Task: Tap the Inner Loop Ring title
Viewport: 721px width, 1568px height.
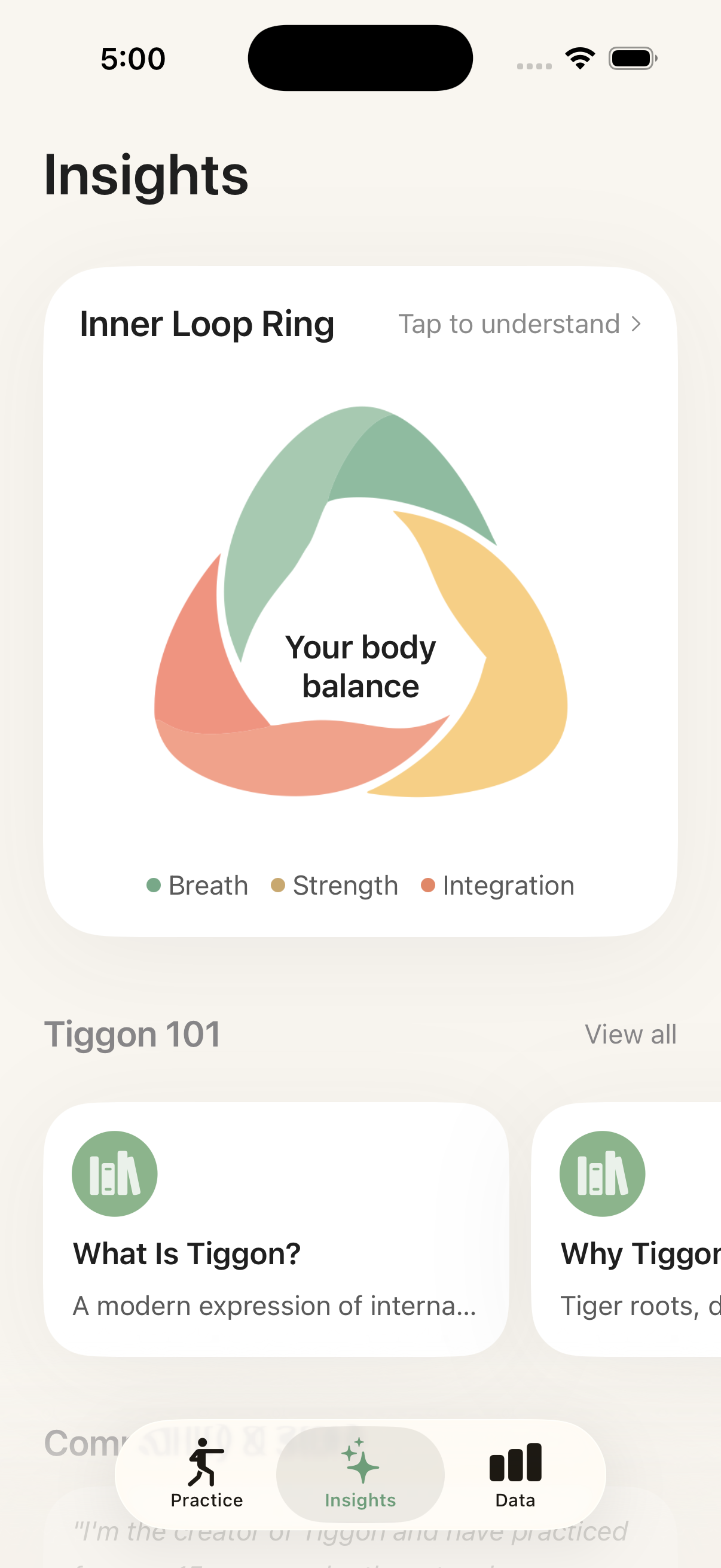Action: [x=207, y=324]
